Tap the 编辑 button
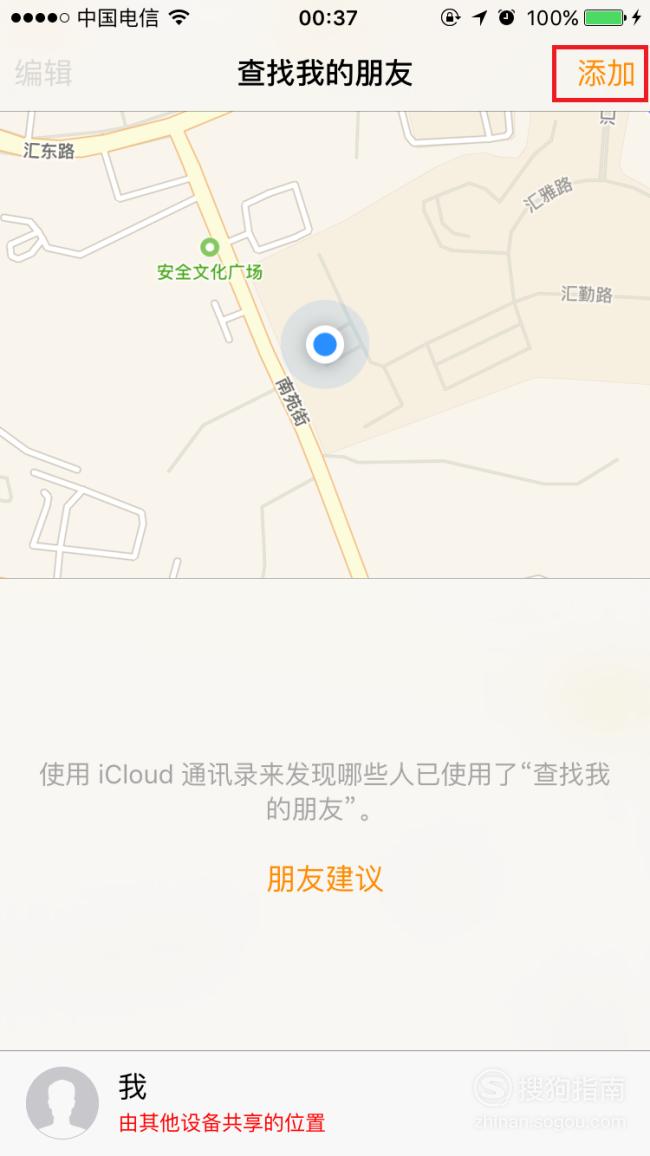 [x=43, y=73]
